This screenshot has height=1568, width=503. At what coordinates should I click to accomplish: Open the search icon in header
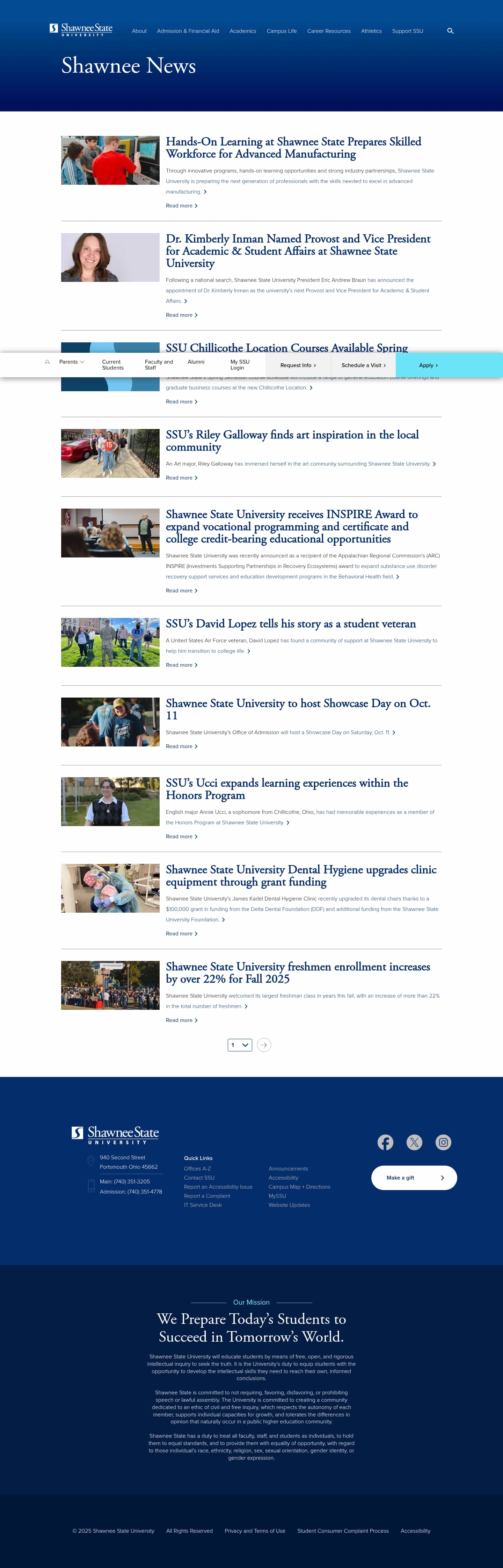450,31
